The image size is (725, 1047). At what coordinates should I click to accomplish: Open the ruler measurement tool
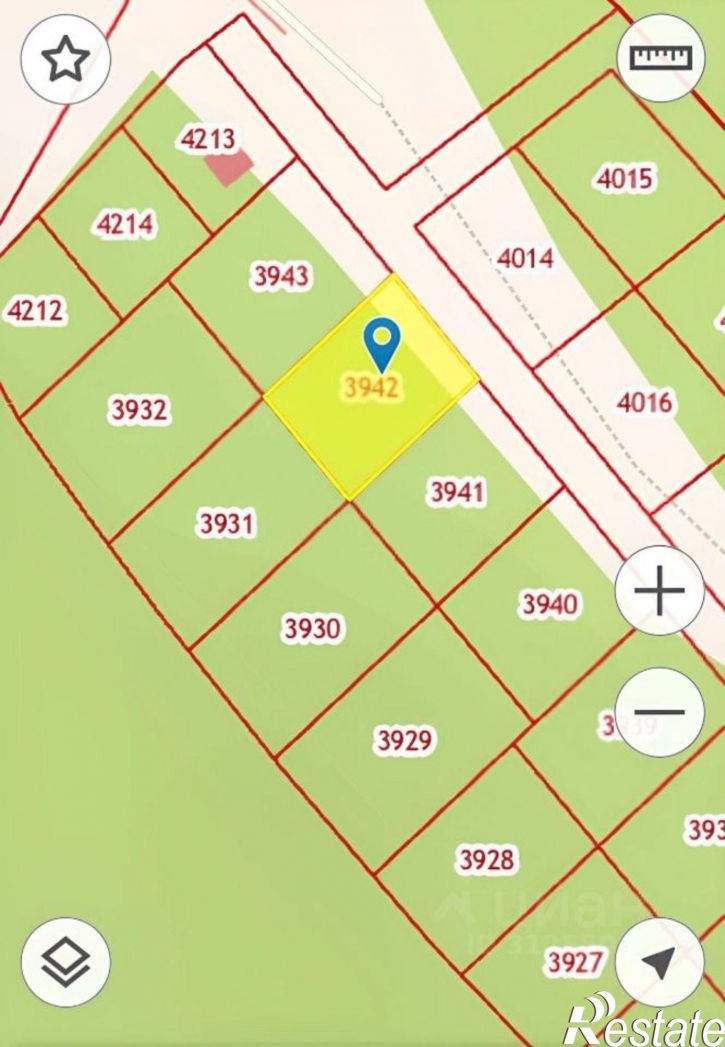[660, 57]
